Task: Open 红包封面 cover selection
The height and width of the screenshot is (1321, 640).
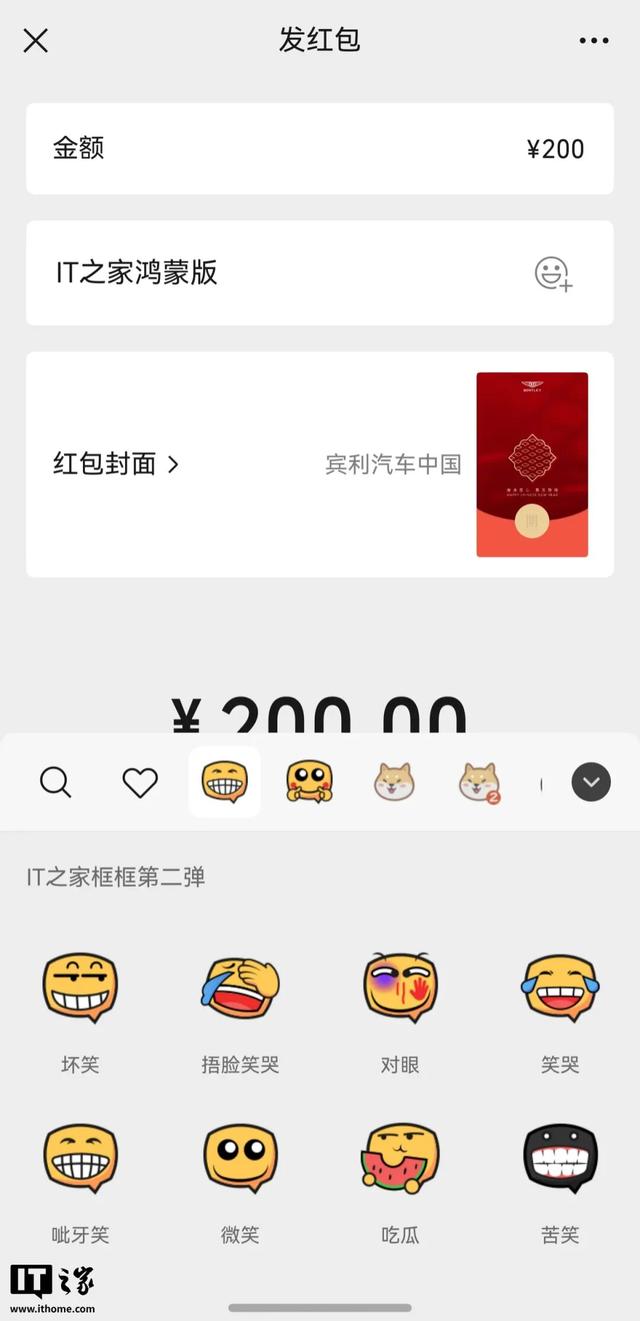Action: 116,464
